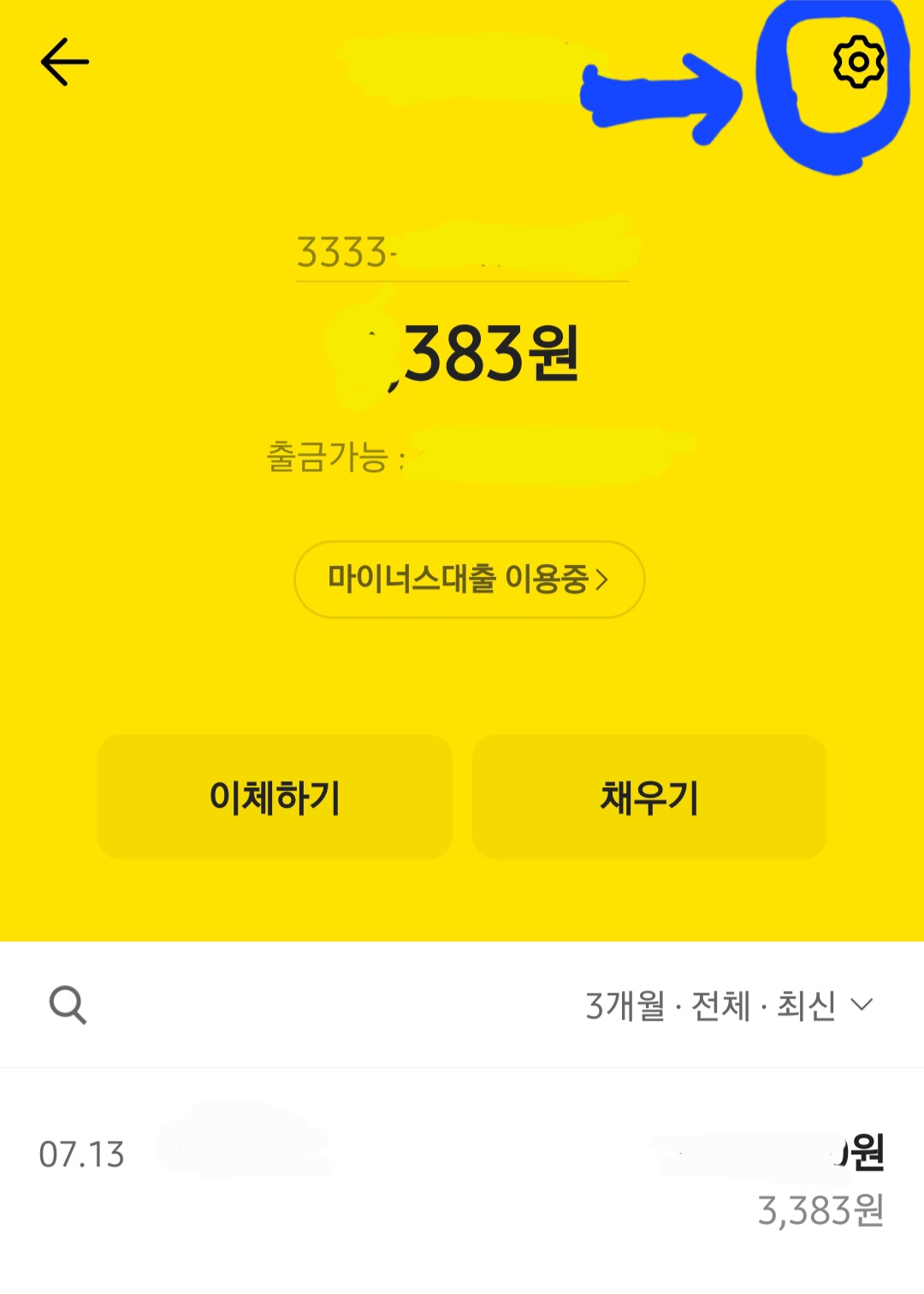Select the search icon above the transaction list

coord(68,1003)
